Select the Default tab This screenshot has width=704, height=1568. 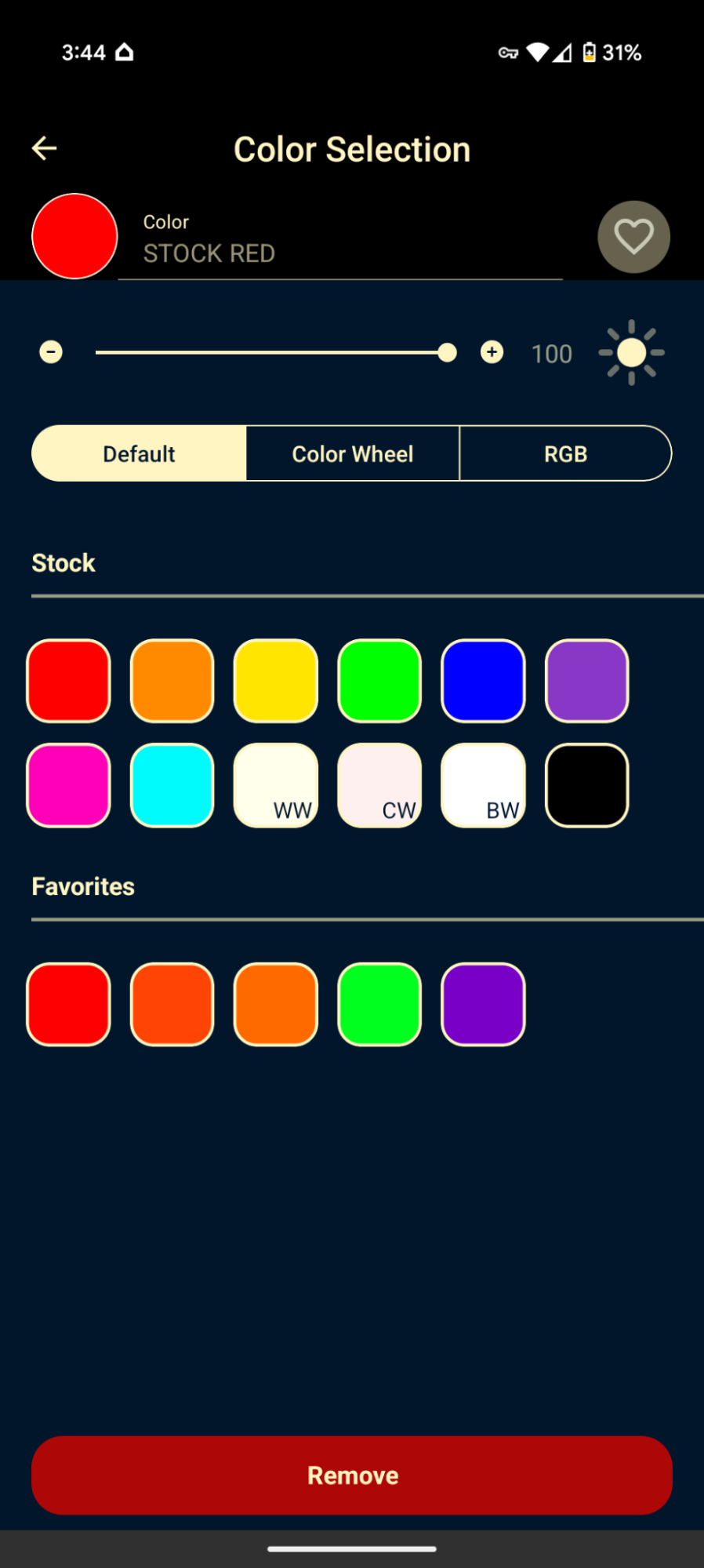(x=139, y=453)
